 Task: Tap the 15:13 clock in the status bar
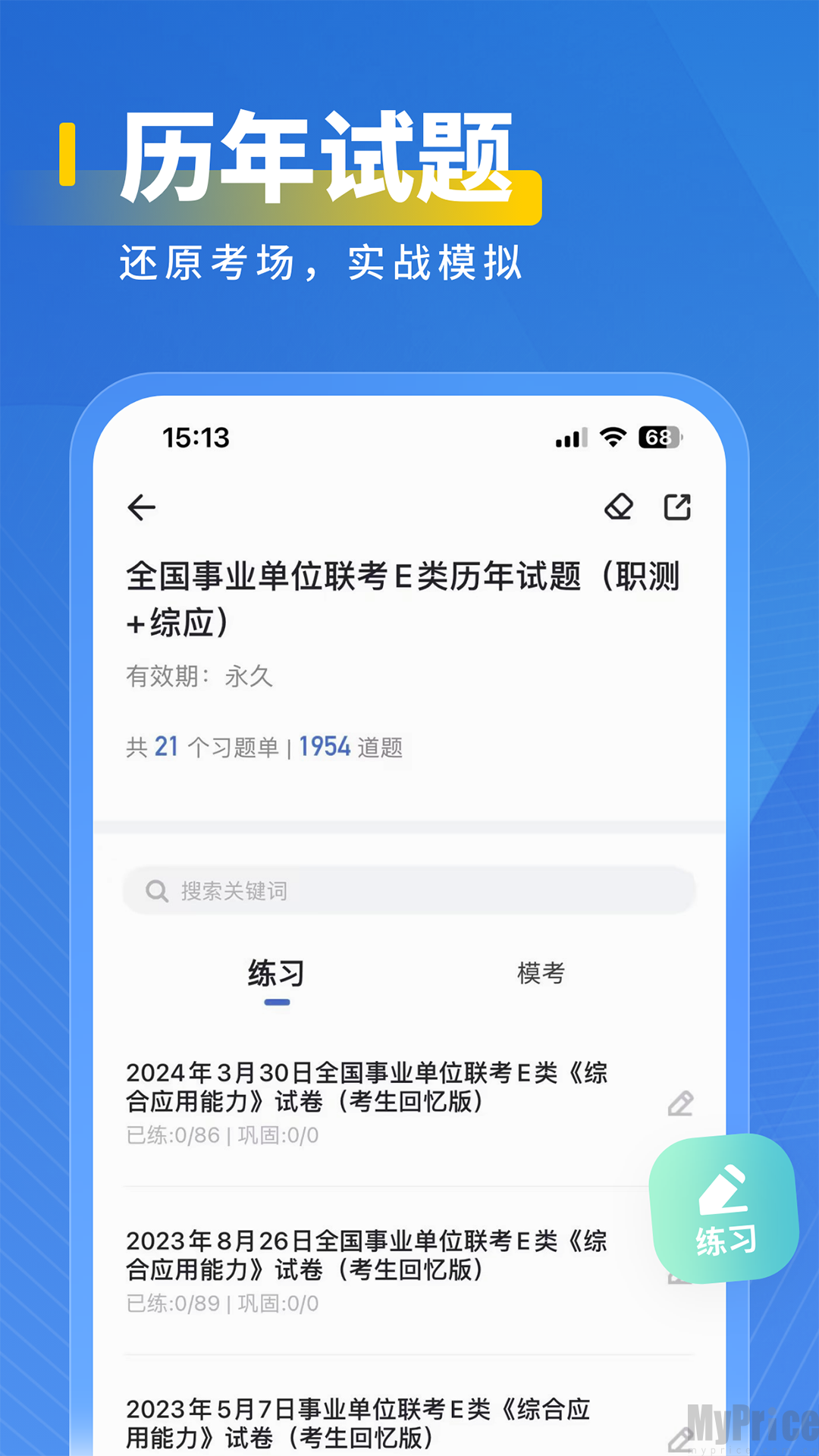(x=197, y=437)
